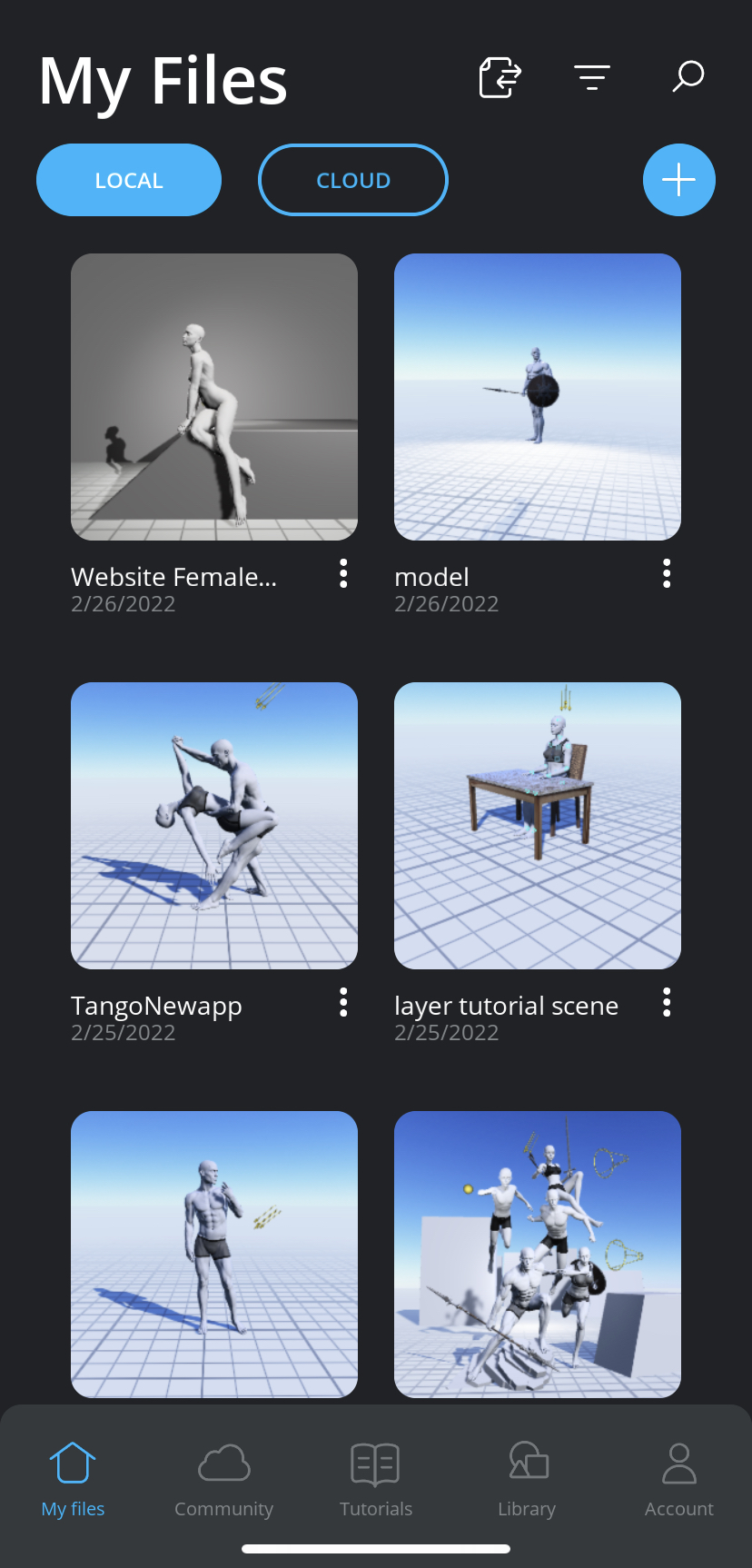Open the model scene thumbnail
The height and width of the screenshot is (1568, 752).
(538, 397)
